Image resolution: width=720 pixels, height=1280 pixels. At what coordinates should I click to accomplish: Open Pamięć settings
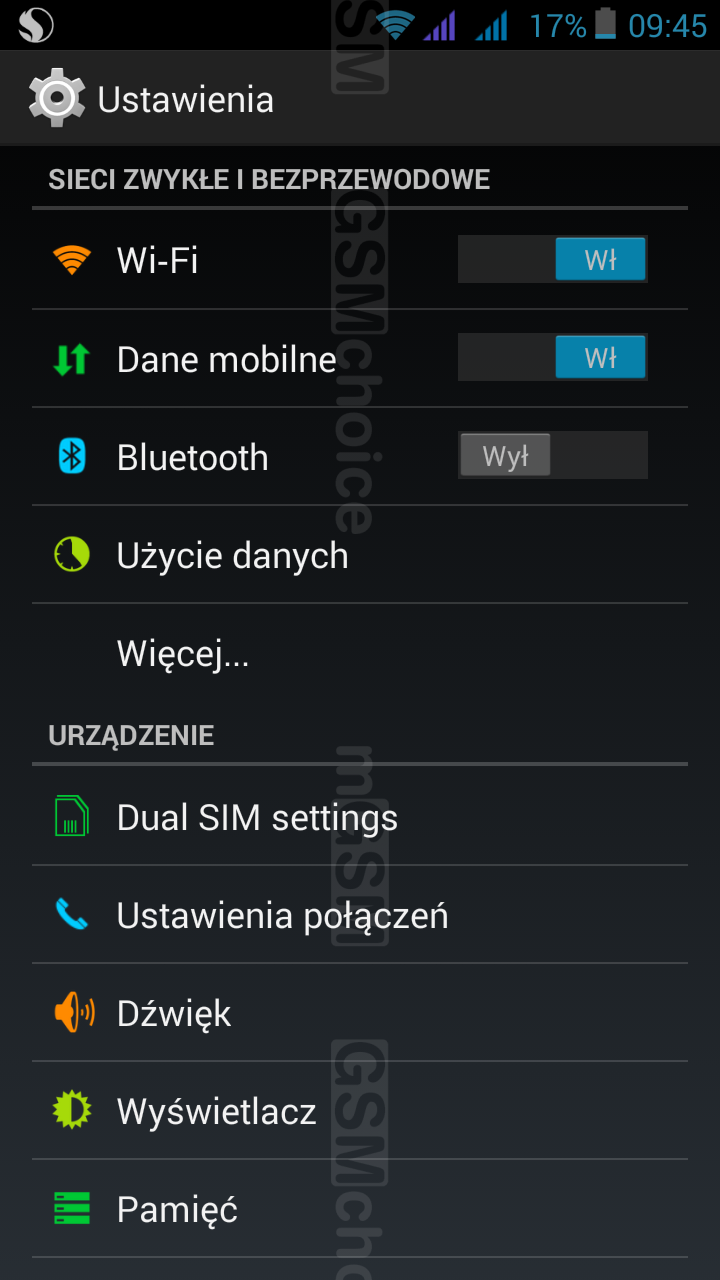(x=177, y=1208)
